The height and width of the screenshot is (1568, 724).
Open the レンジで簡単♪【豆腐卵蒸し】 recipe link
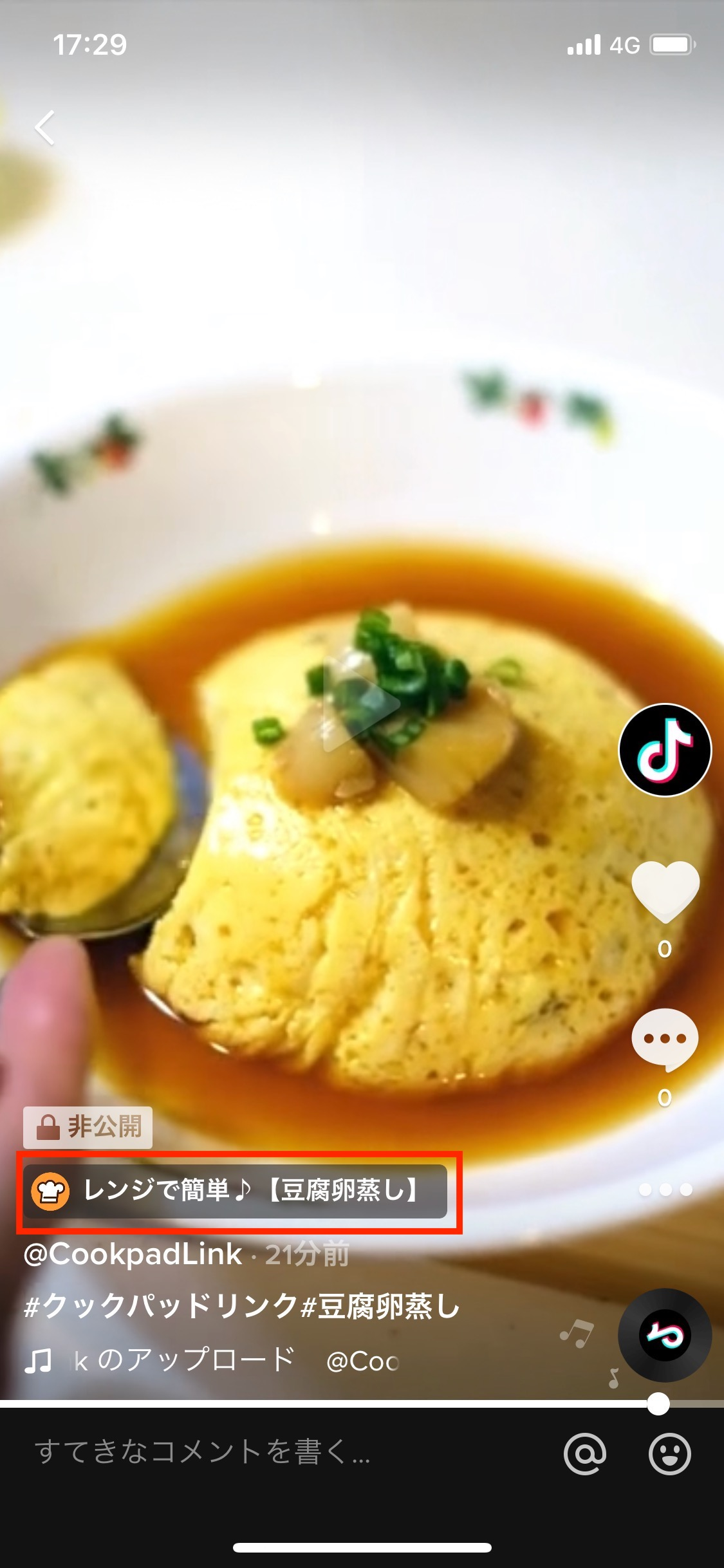pos(236,1191)
